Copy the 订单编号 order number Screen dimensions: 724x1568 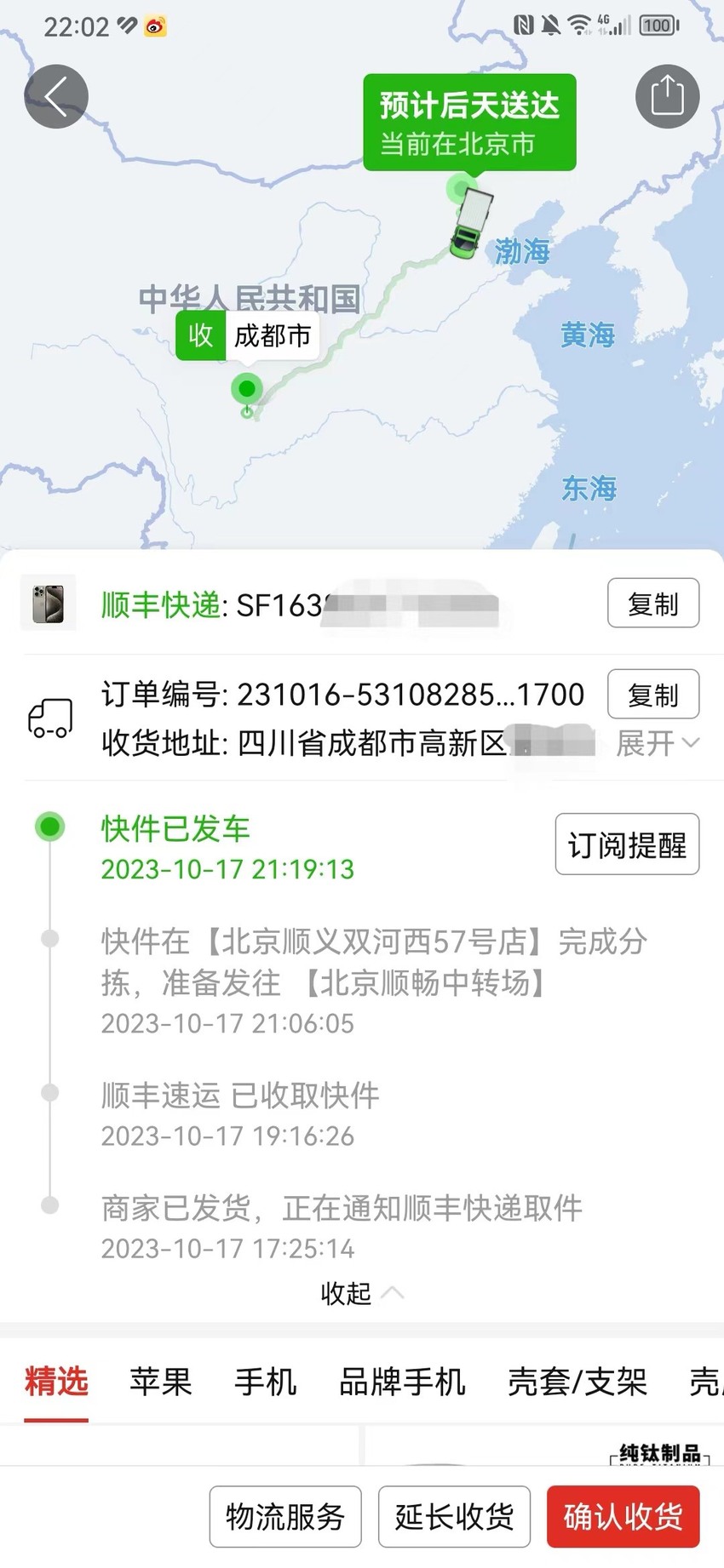[653, 695]
